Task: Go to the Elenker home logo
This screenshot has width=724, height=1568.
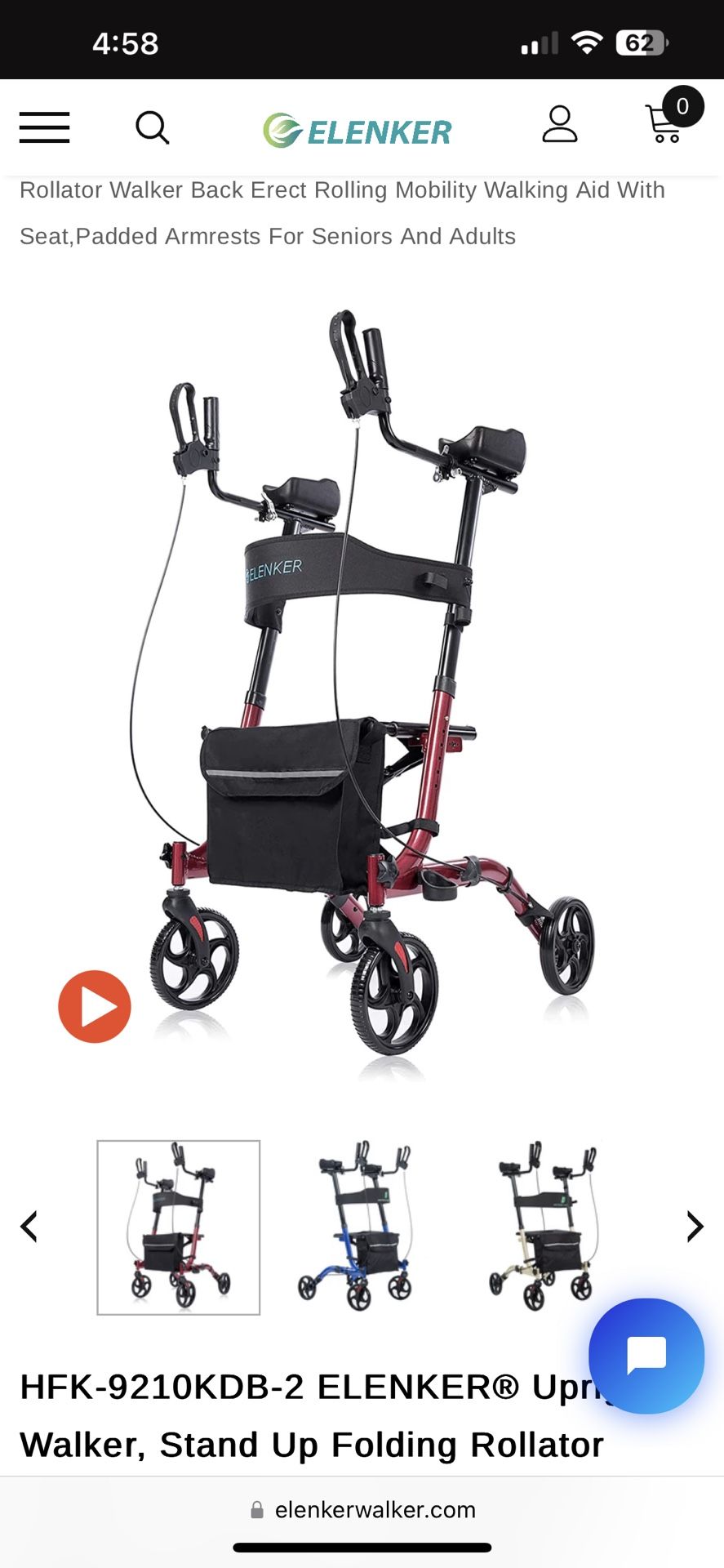Action: coord(358,131)
